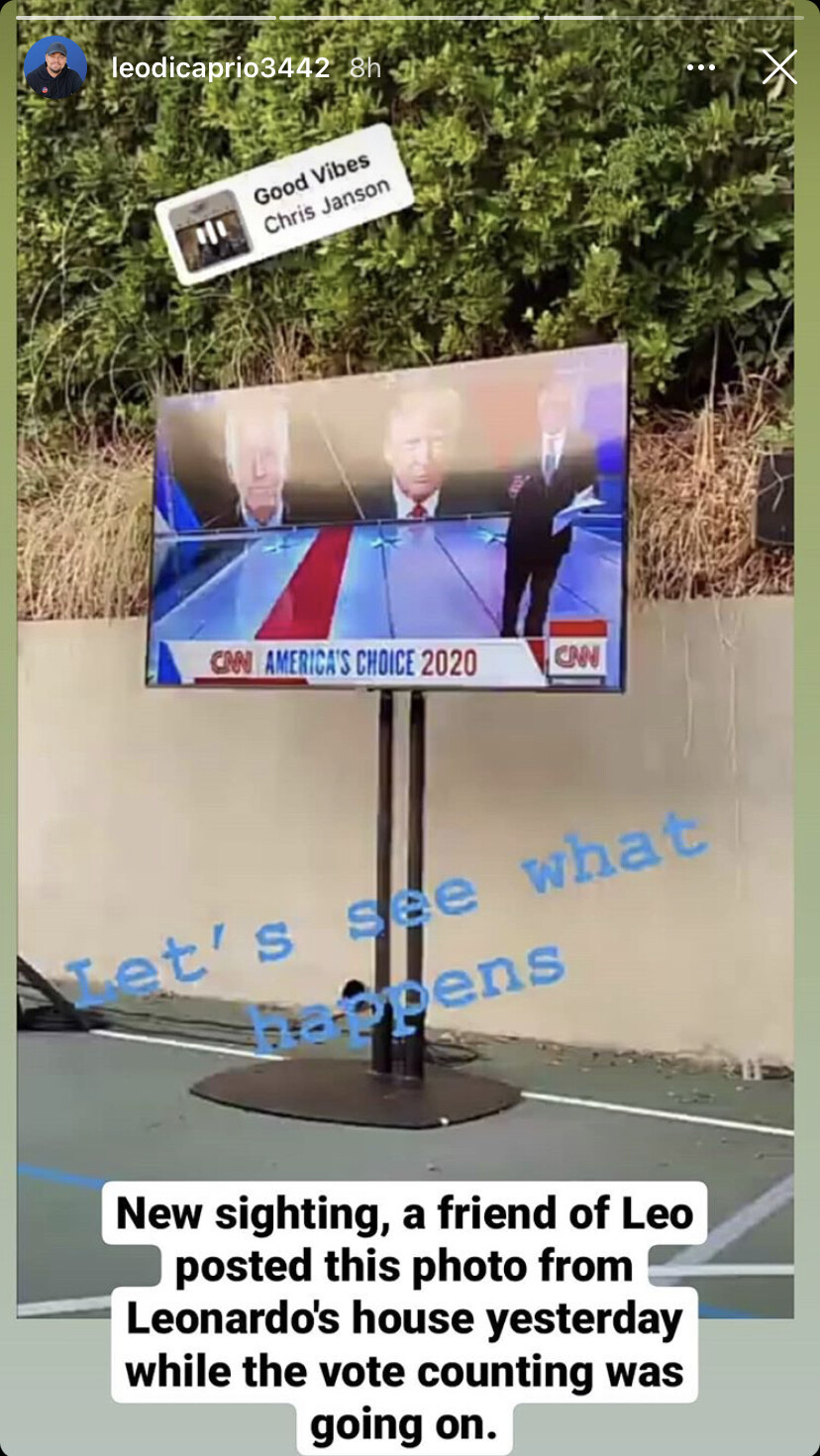Tap the story poster's profile picture
This screenshot has height=1456, width=820.
click(55, 67)
